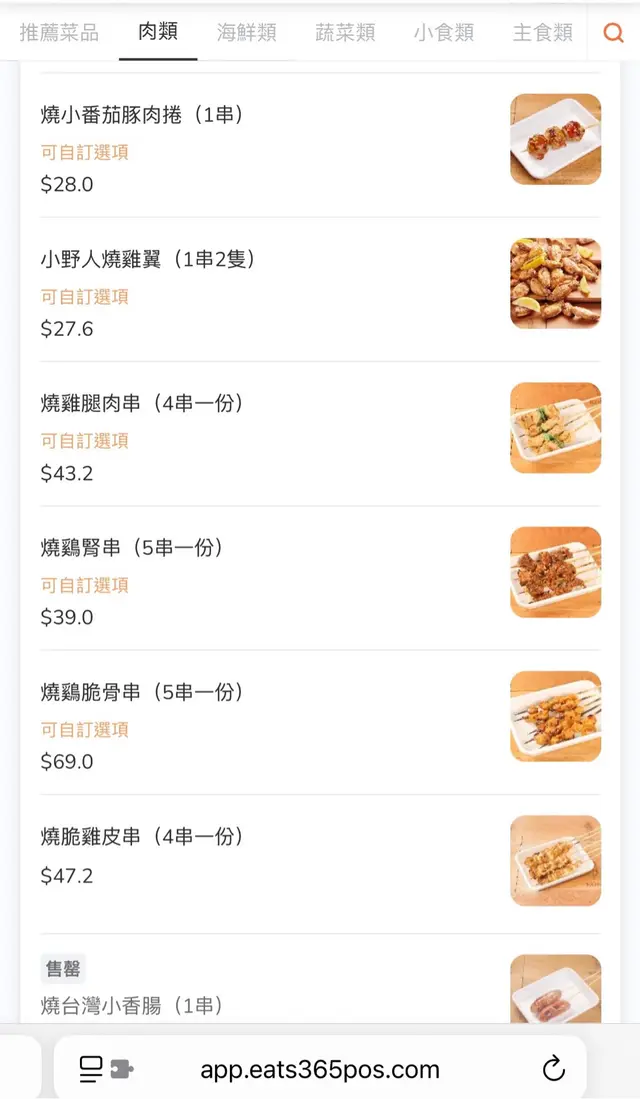Viewport: 640px width, 1099px height.
Task: Reload the page in the browser
Action: pyautogui.click(x=553, y=1069)
